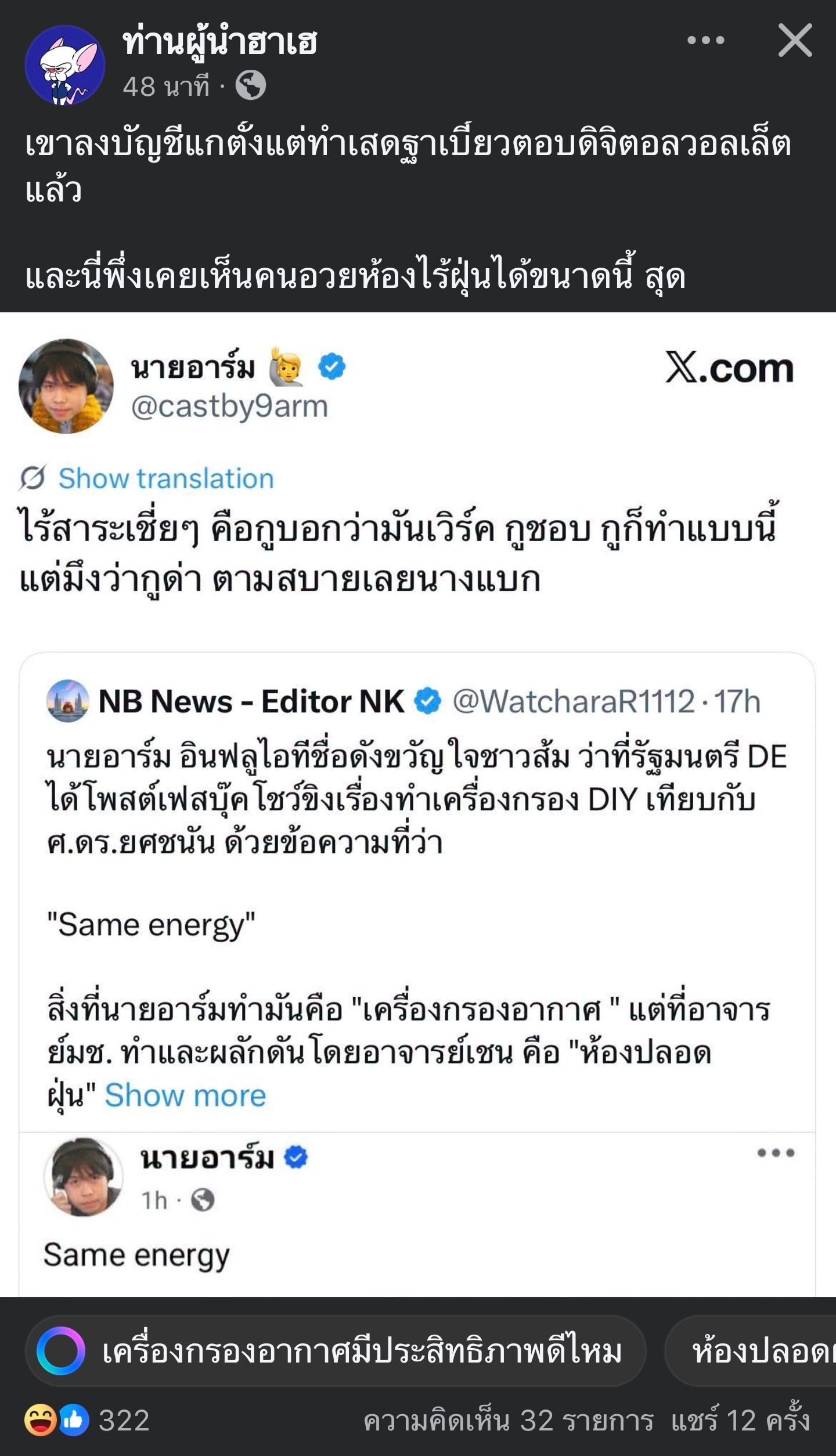This screenshot has height=1456, width=836.
Task: Close the post viewer with the X
Action: coord(795,41)
